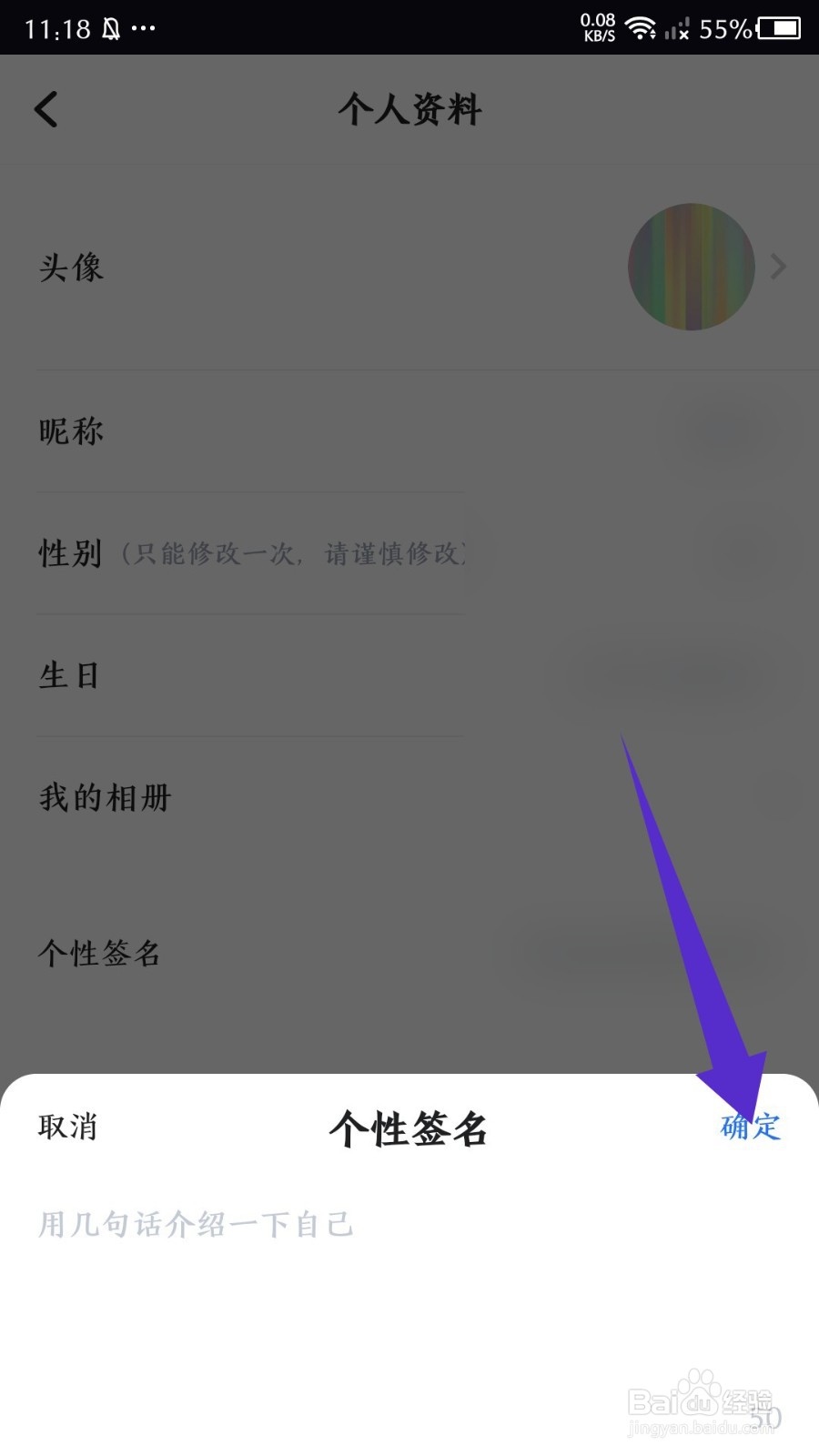Tap the back arrow to exit profile
The height and width of the screenshot is (1456, 819).
(45, 109)
